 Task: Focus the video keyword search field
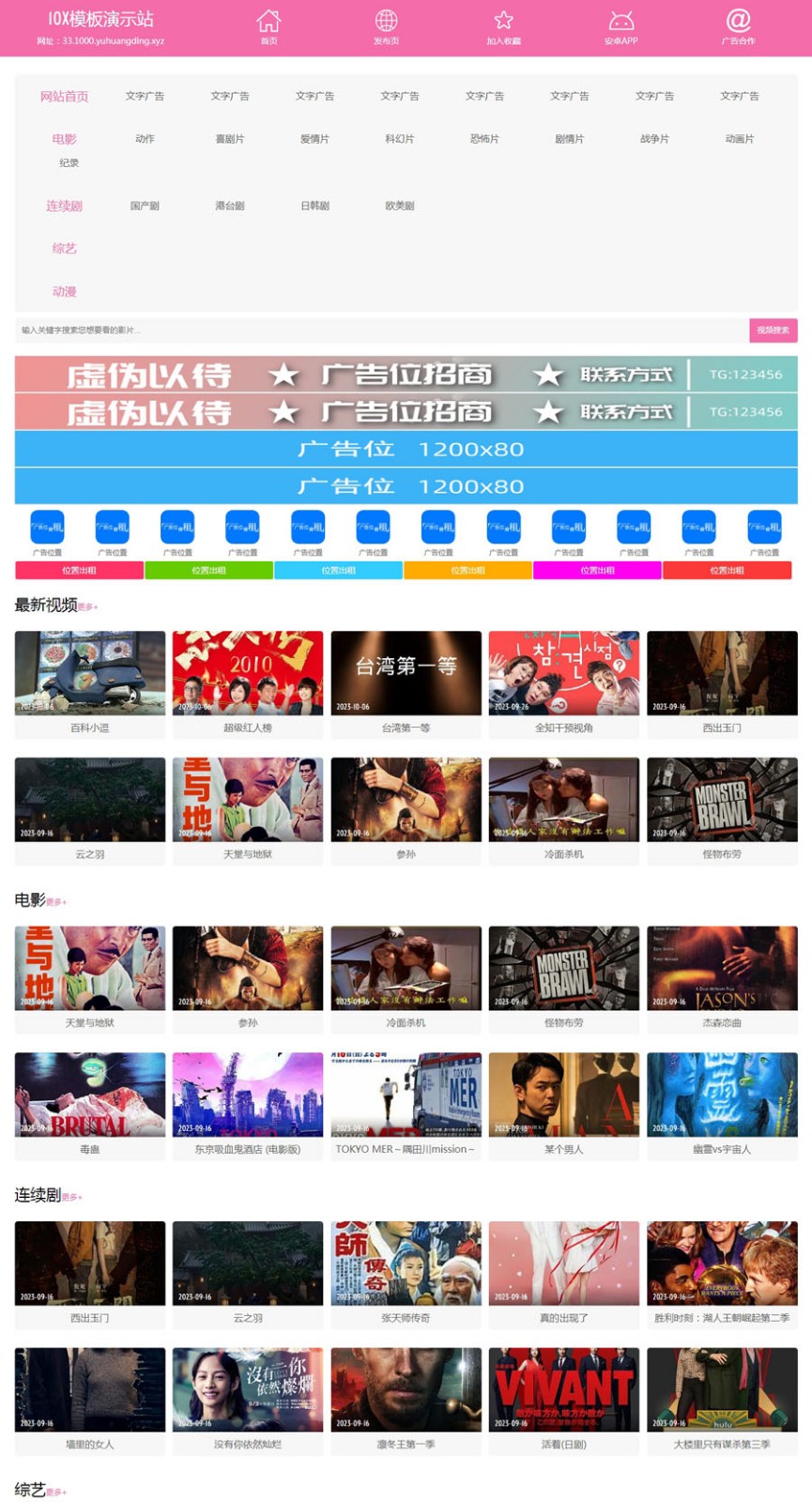click(x=375, y=330)
